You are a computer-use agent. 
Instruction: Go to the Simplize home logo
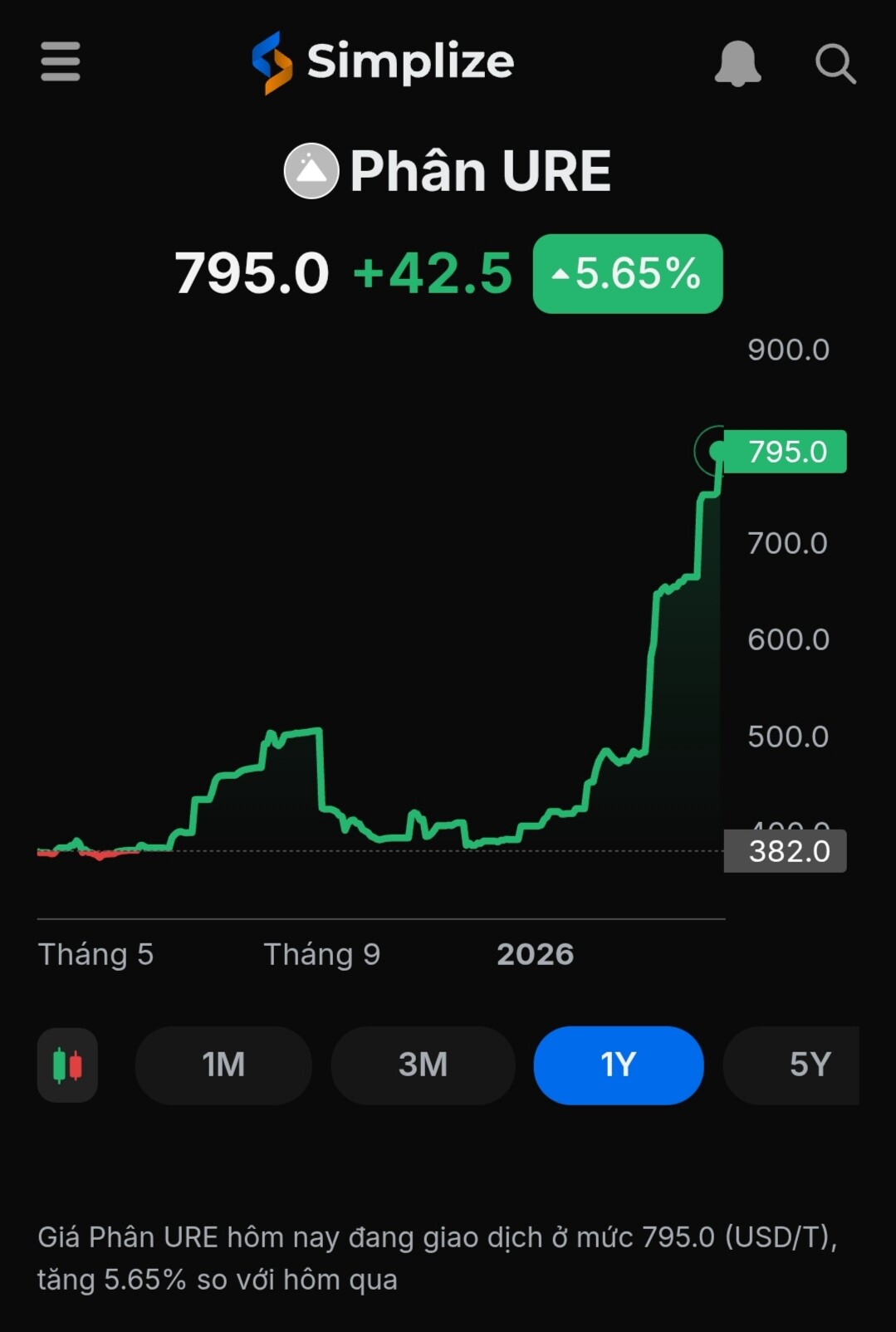pyautogui.click(x=383, y=62)
